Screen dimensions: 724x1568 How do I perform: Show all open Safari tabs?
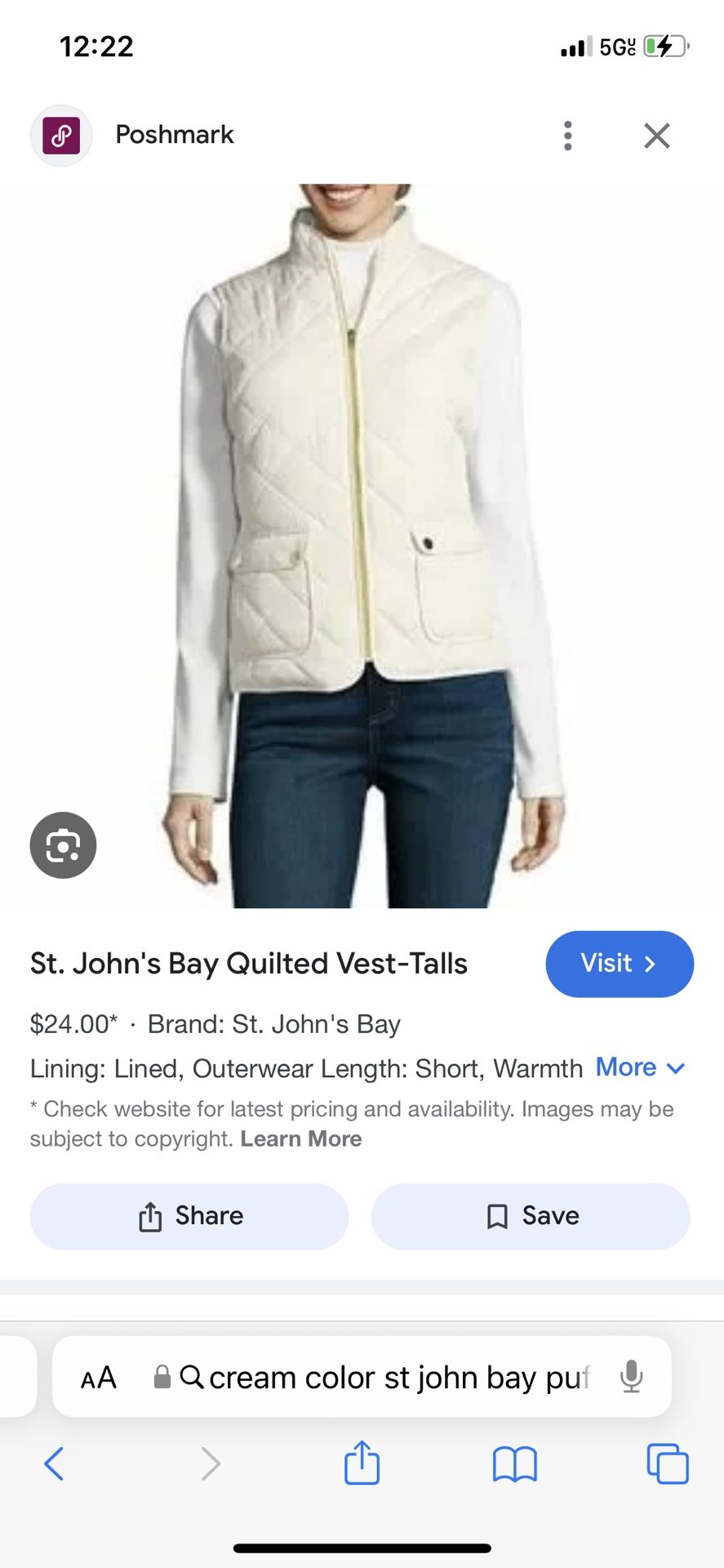coord(667,1463)
